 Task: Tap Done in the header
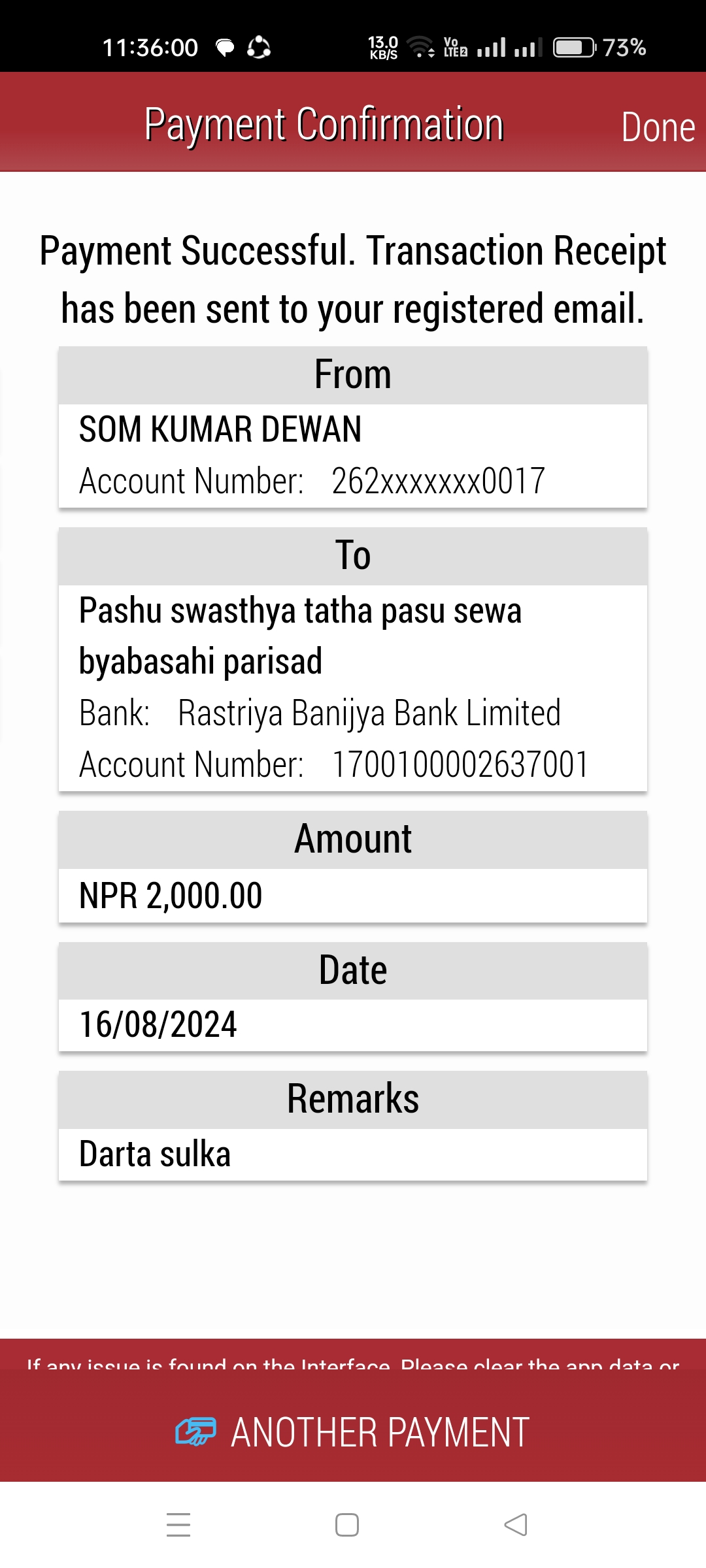[658, 127]
